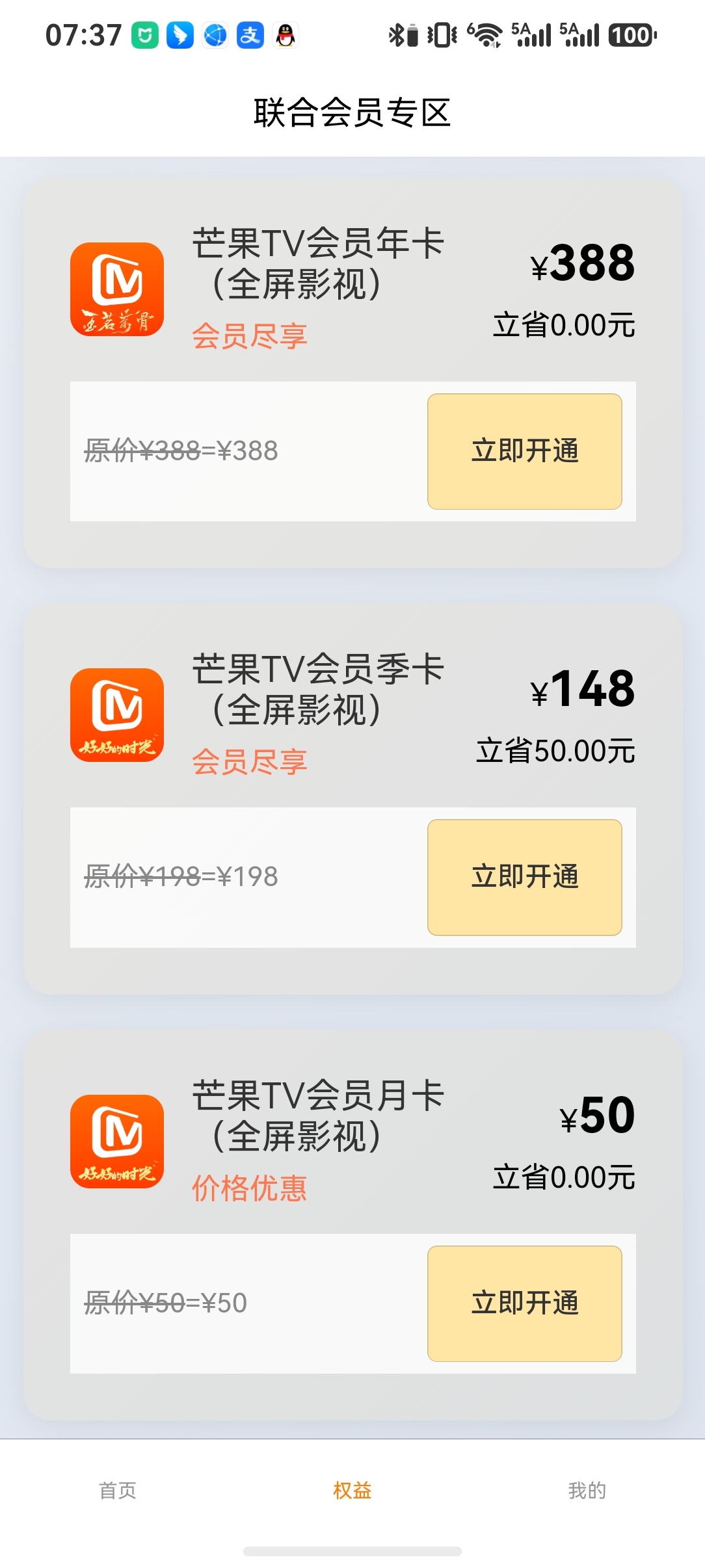Screen dimensions: 705x1568
Task: Open the 芒果TV会员年卡 ¥388 card
Action: coord(353,373)
